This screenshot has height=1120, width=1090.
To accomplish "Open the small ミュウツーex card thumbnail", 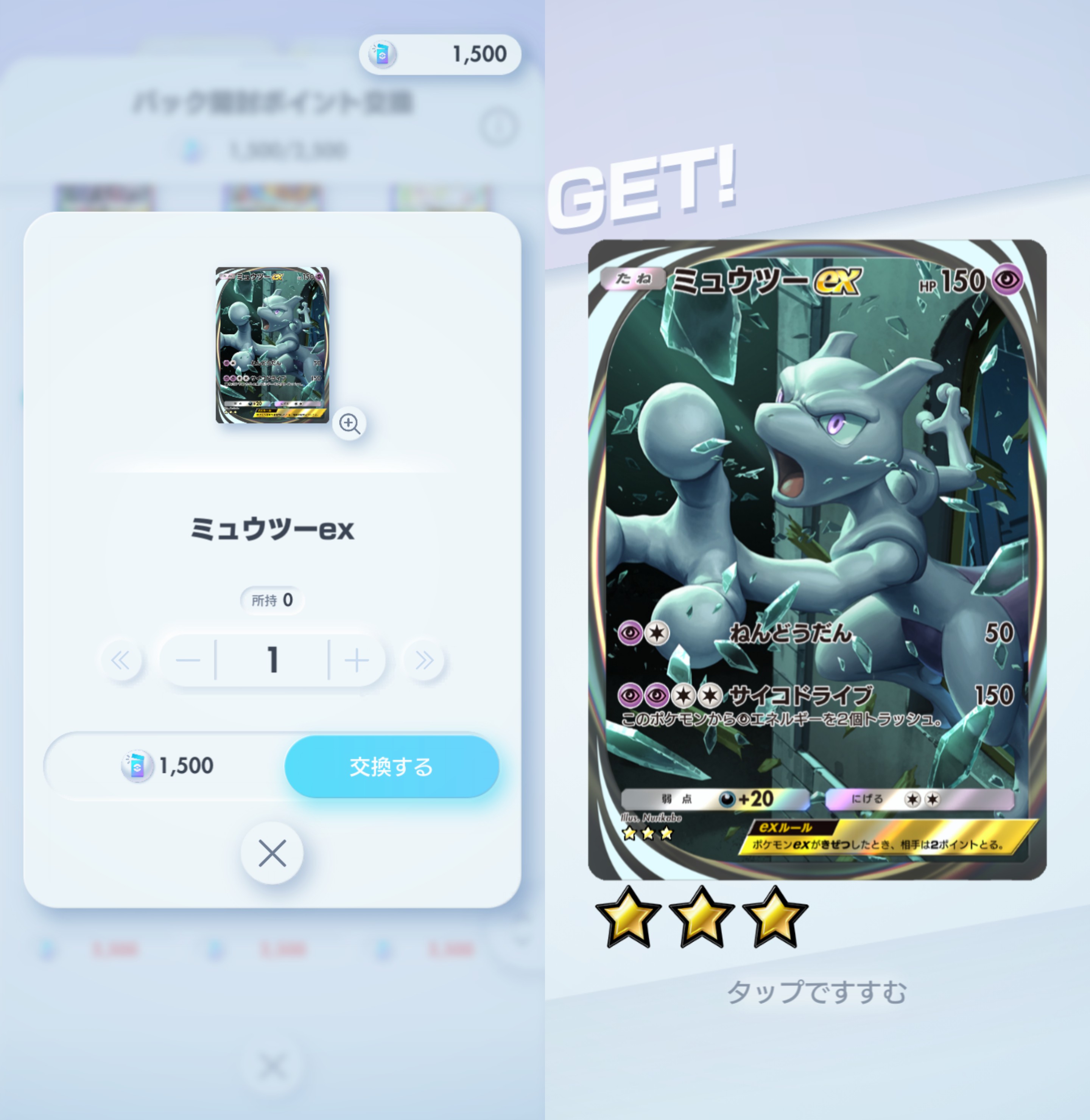I will (x=272, y=345).
